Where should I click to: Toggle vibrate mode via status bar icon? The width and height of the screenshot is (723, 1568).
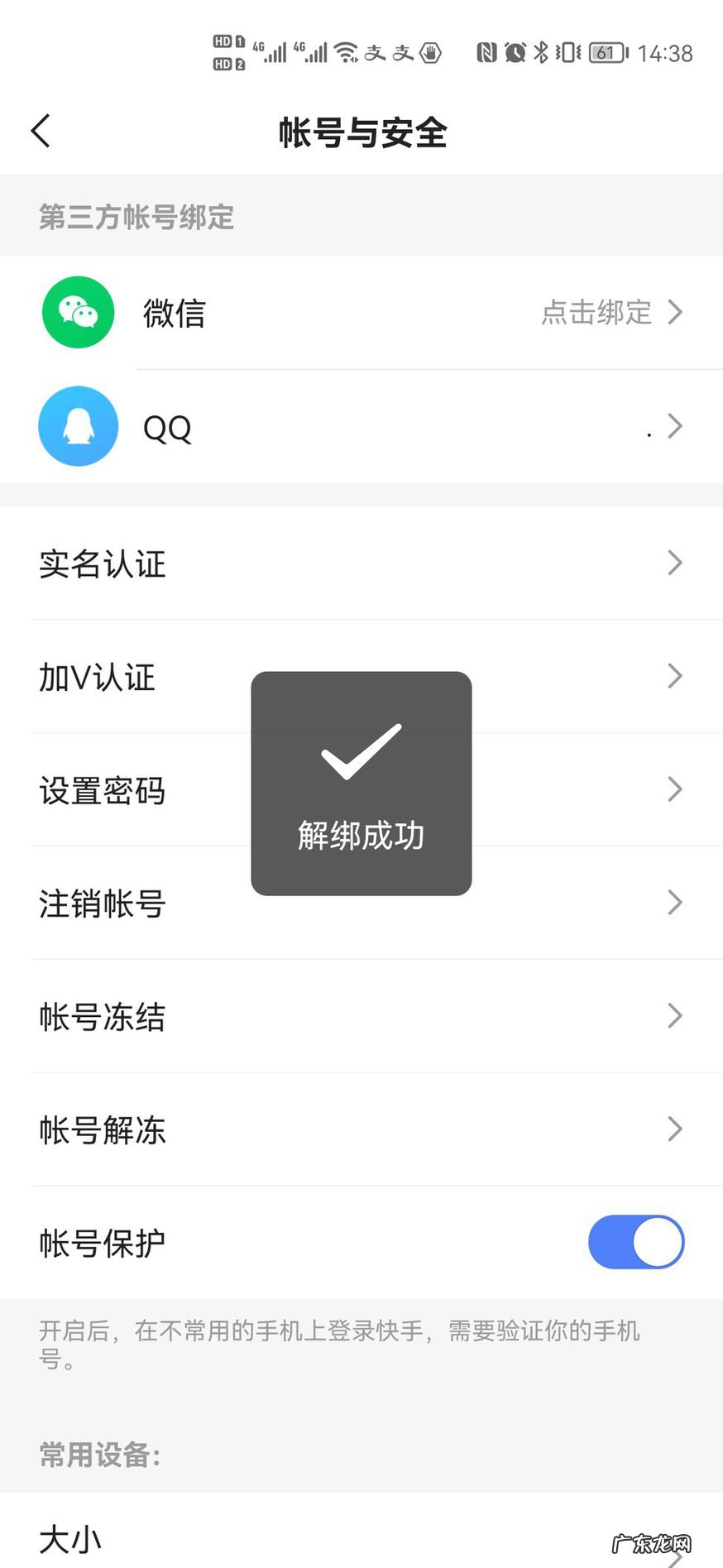coord(566,52)
